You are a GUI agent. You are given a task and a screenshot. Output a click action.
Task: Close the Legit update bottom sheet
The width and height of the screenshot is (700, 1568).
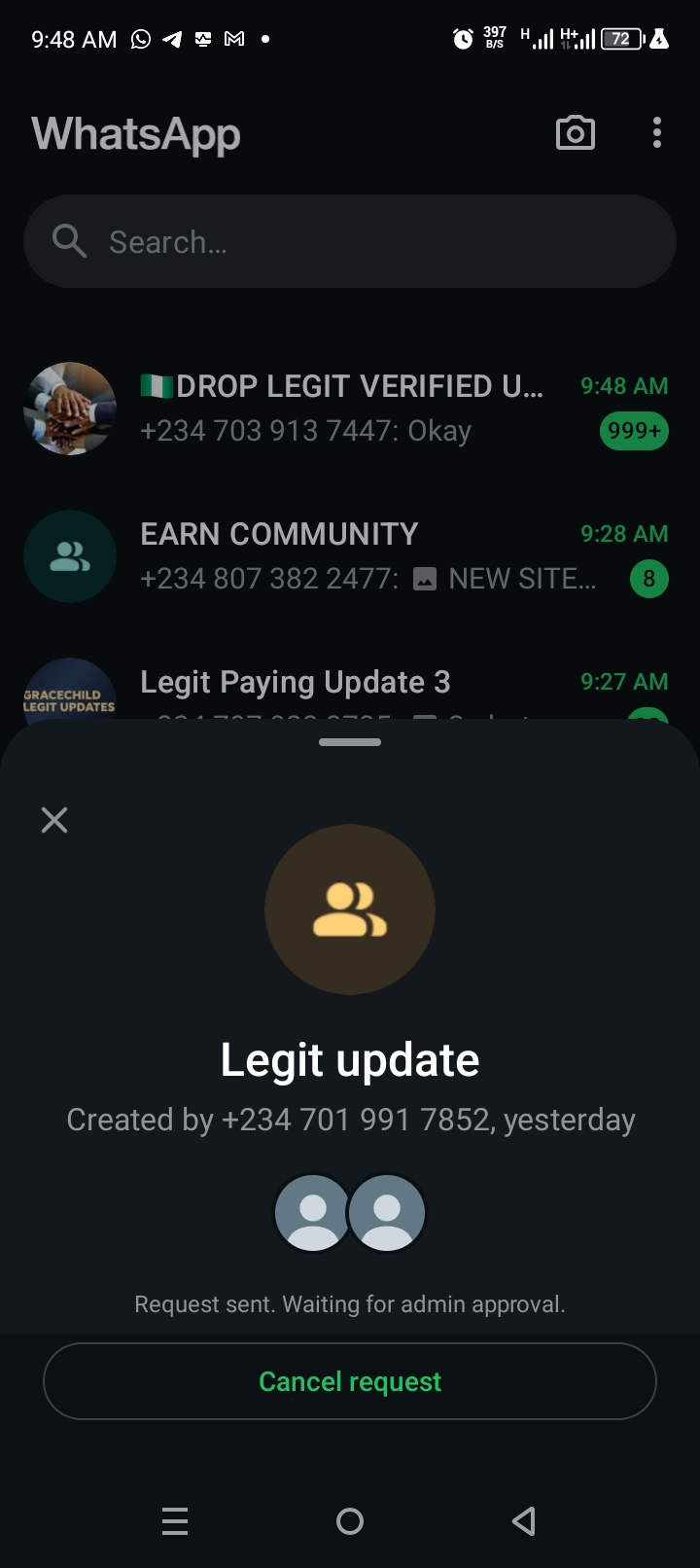[x=54, y=820]
